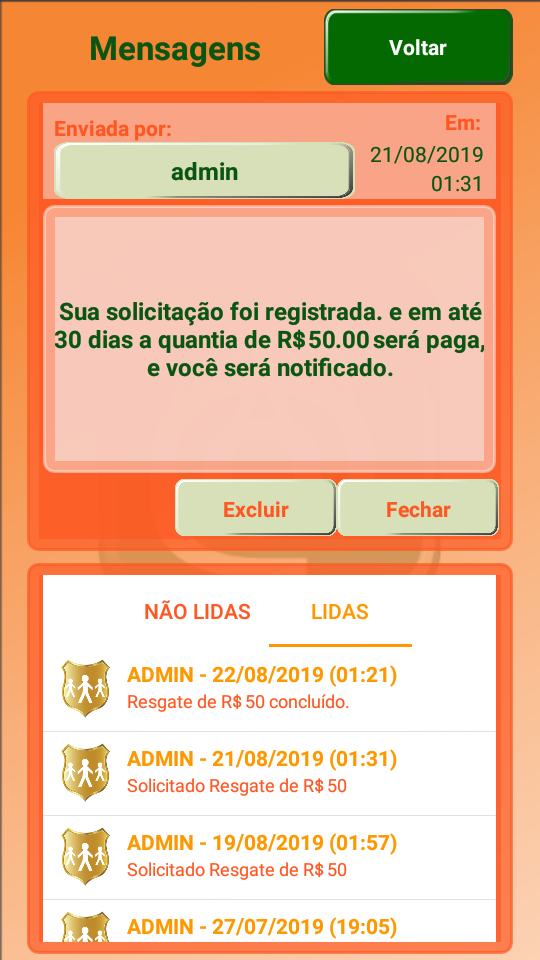Select the admin sender button

tap(204, 171)
